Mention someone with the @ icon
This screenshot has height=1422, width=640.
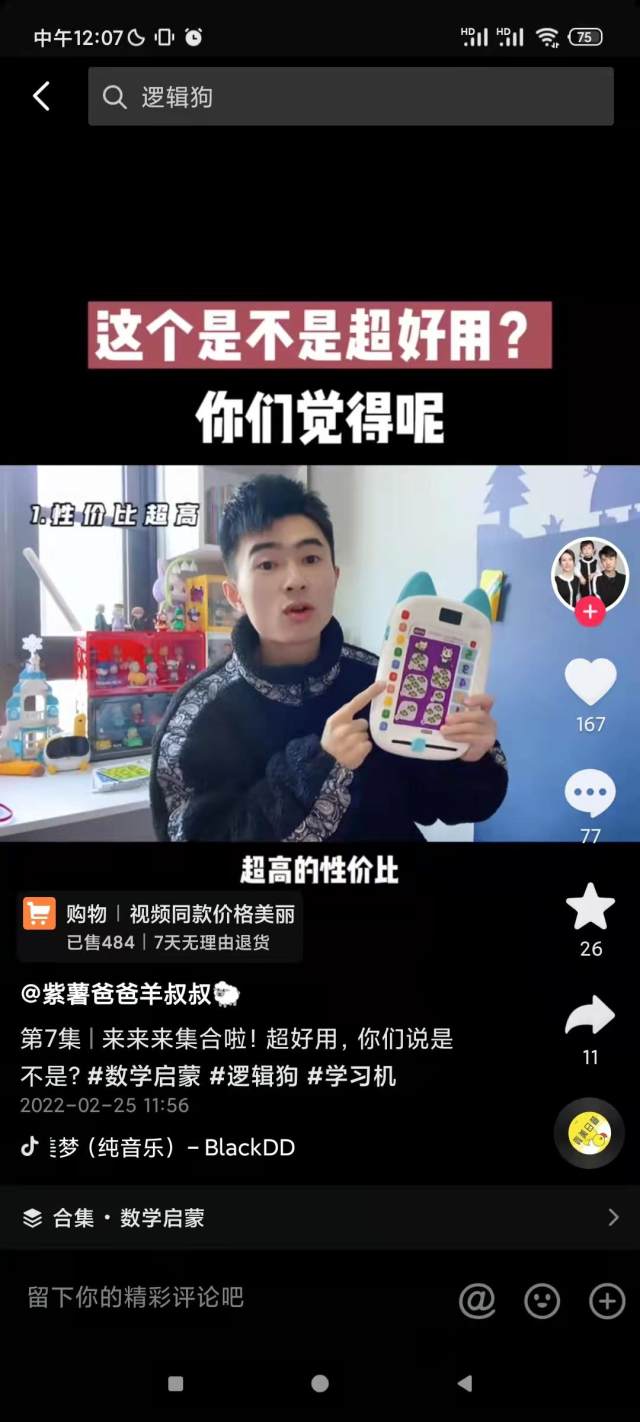pos(477,1300)
